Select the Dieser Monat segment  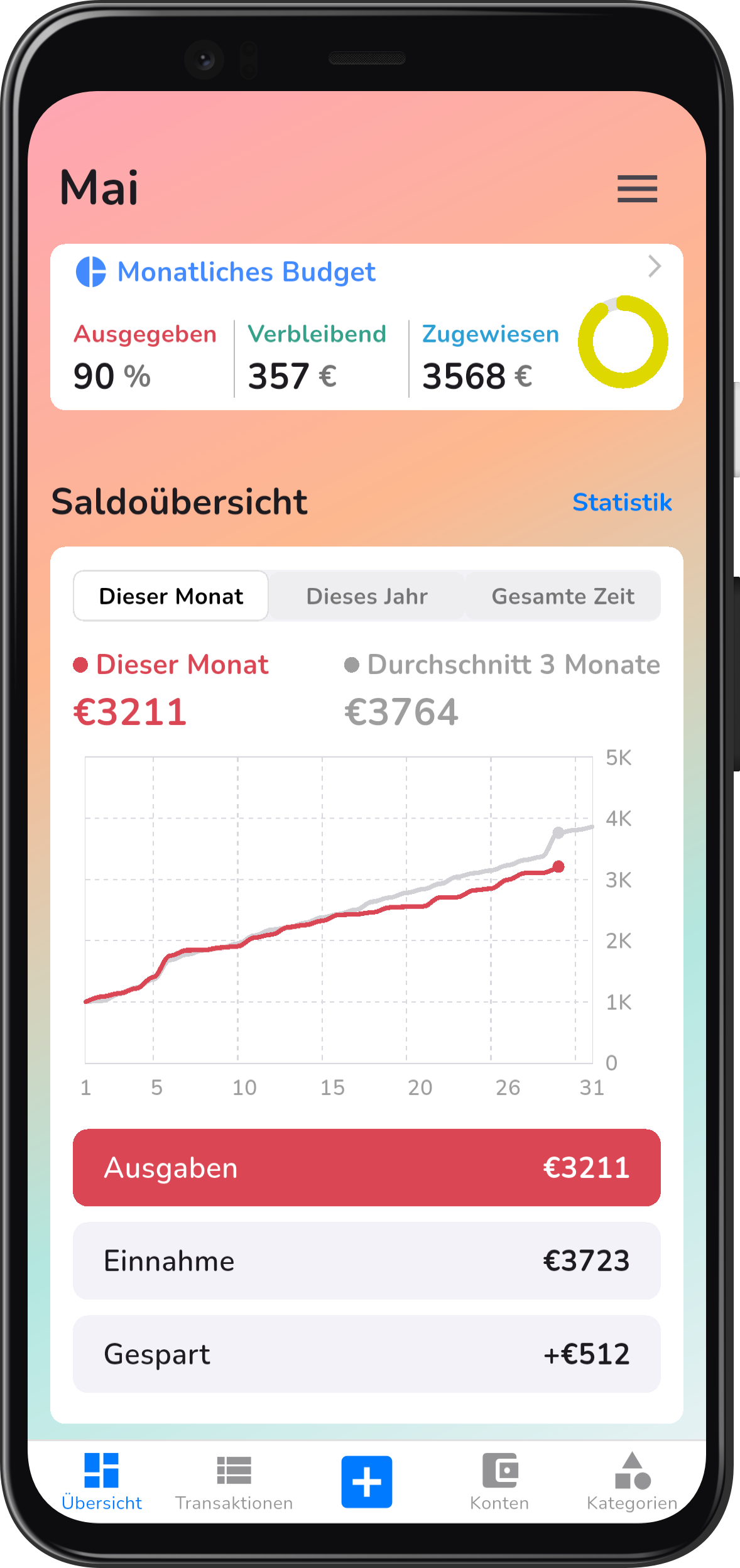click(x=171, y=596)
